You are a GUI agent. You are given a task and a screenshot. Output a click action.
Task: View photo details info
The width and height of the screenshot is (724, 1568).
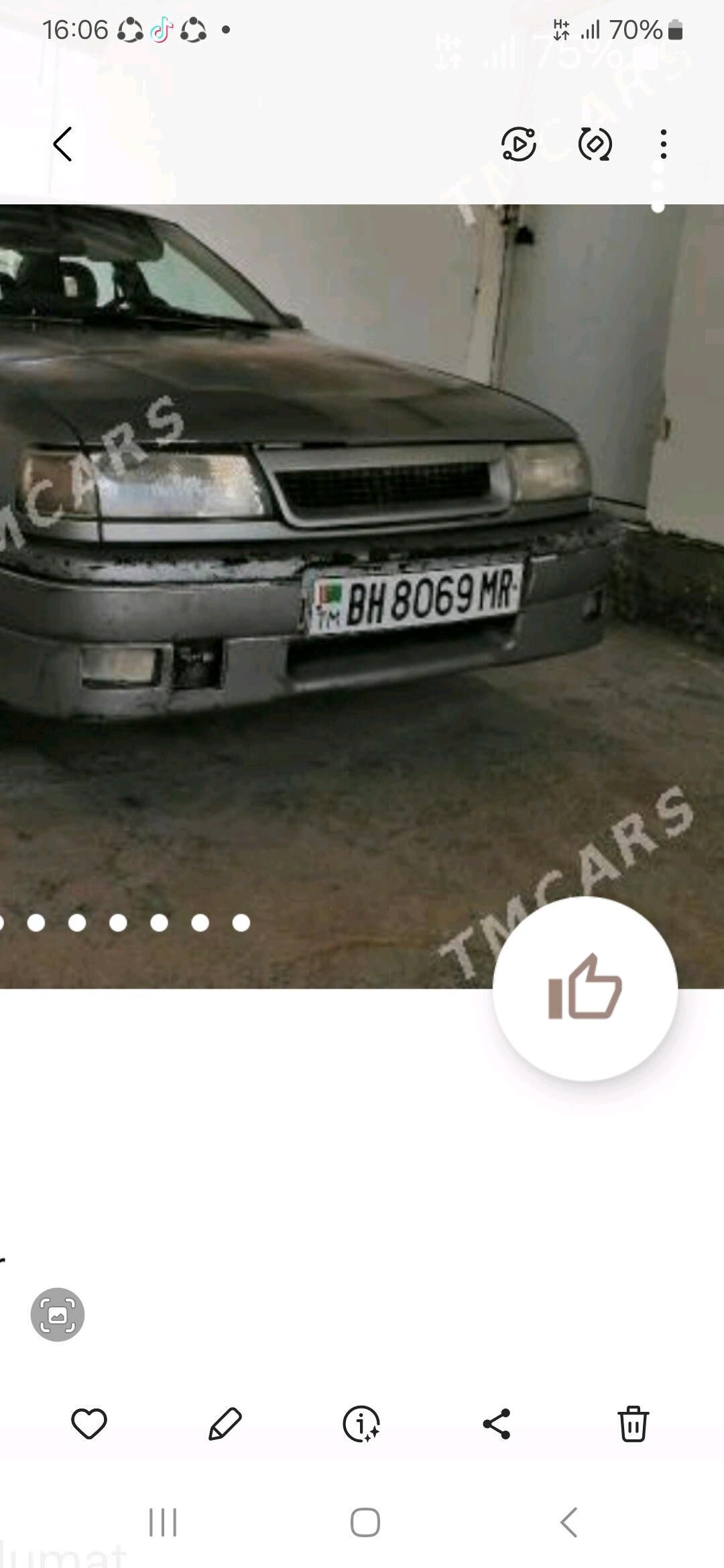click(x=361, y=1423)
